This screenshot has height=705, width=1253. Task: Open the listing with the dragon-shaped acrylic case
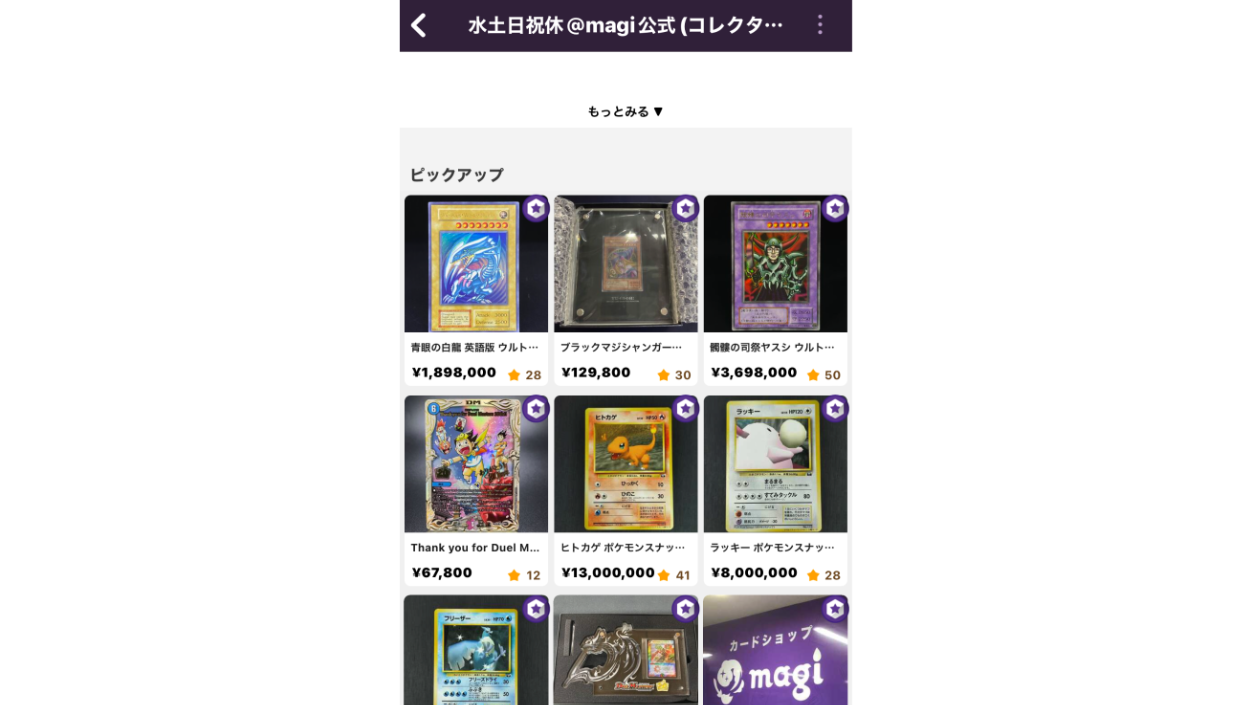pos(625,650)
